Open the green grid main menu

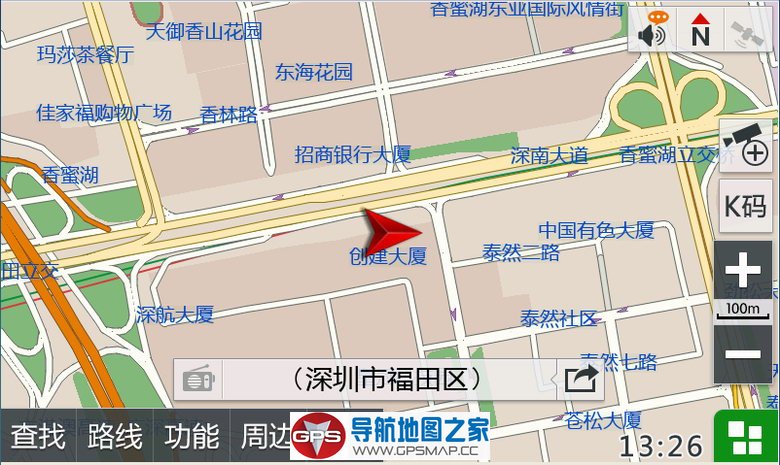(x=743, y=437)
